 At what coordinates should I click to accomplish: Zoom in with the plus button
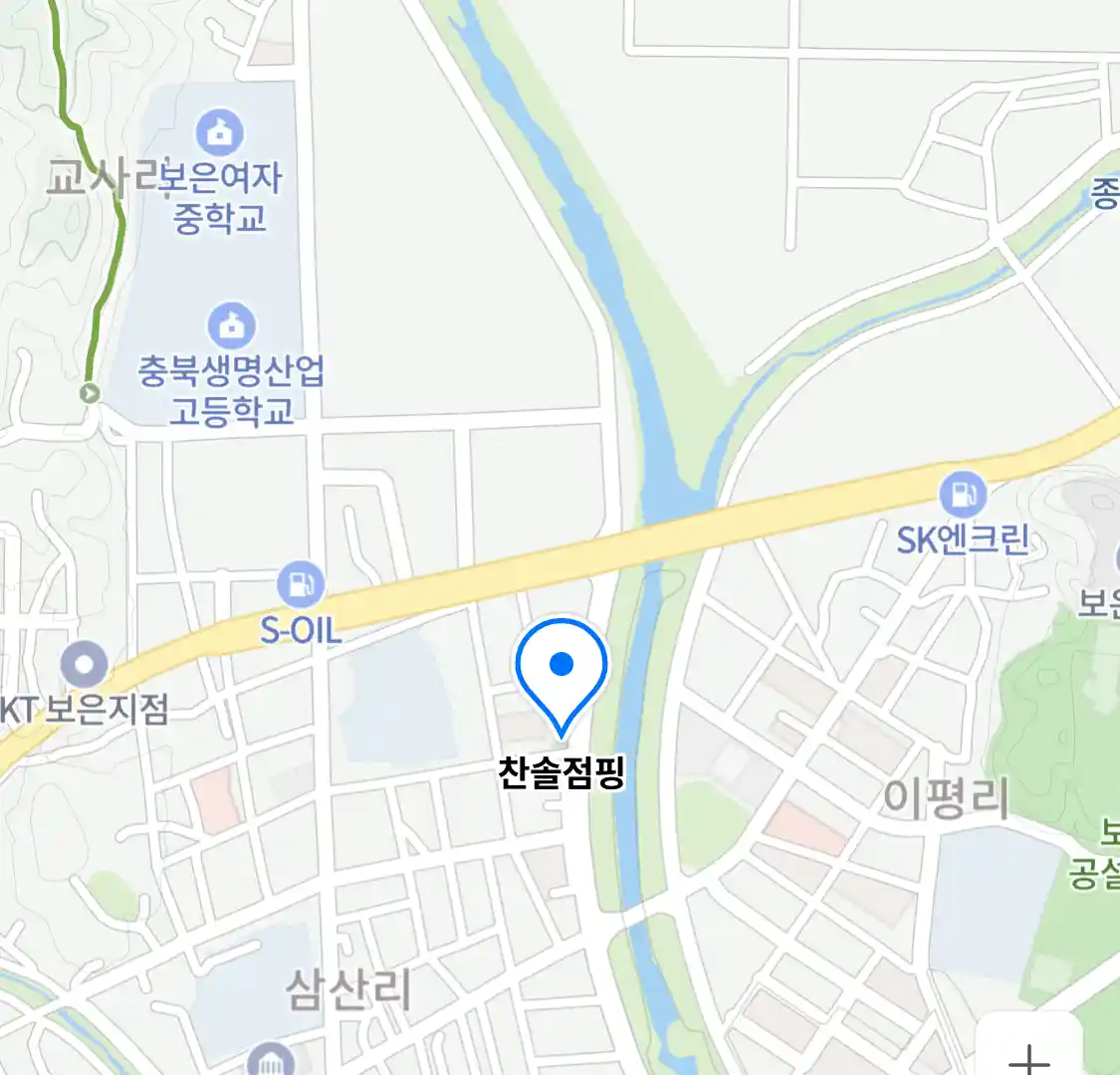point(1029,1055)
